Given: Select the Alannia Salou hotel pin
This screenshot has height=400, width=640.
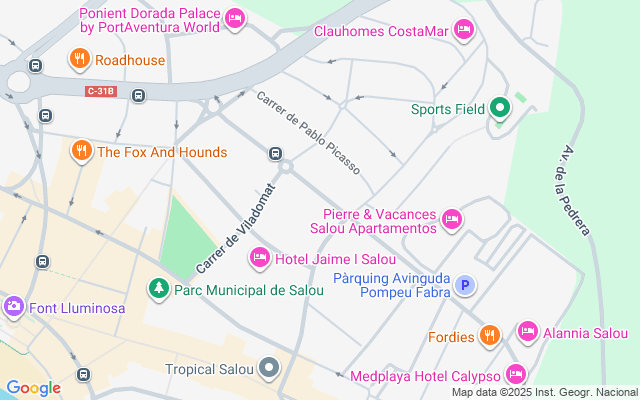Looking at the screenshot, I should tap(528, 332).
